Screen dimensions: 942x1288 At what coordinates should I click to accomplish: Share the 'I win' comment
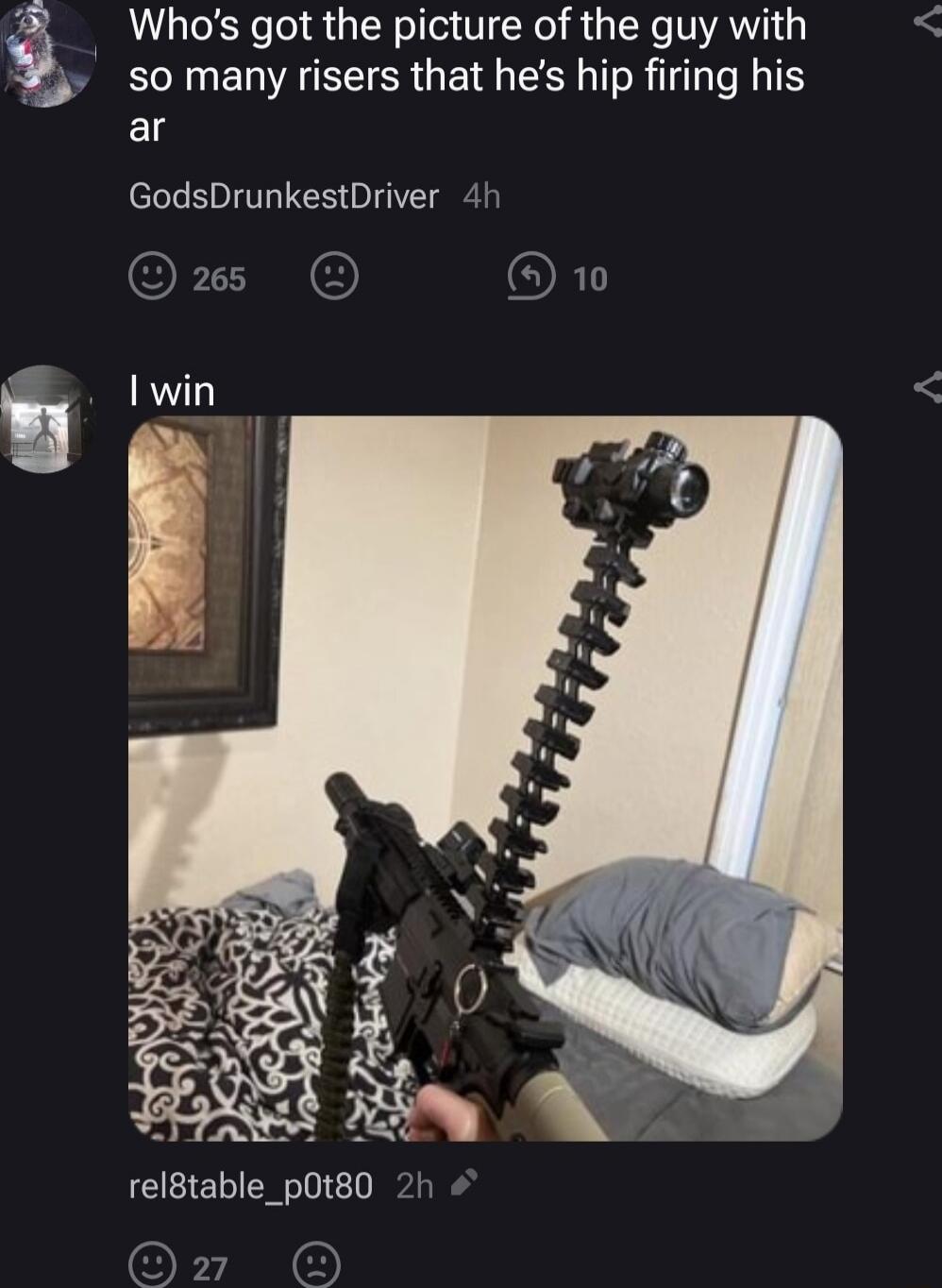coord(926,388)
